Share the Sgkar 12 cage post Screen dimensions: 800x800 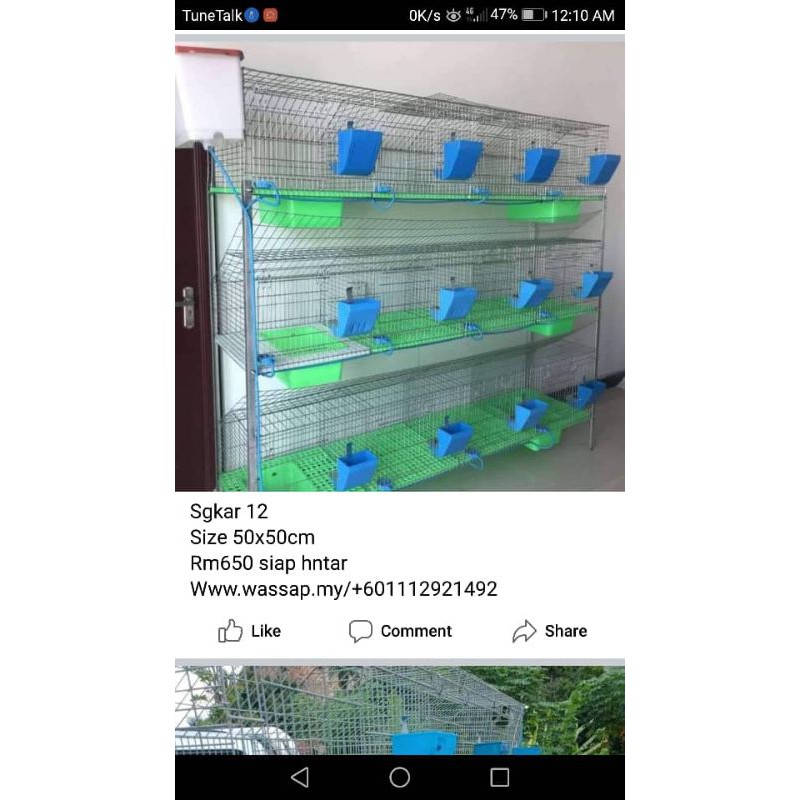click(549, 631)
